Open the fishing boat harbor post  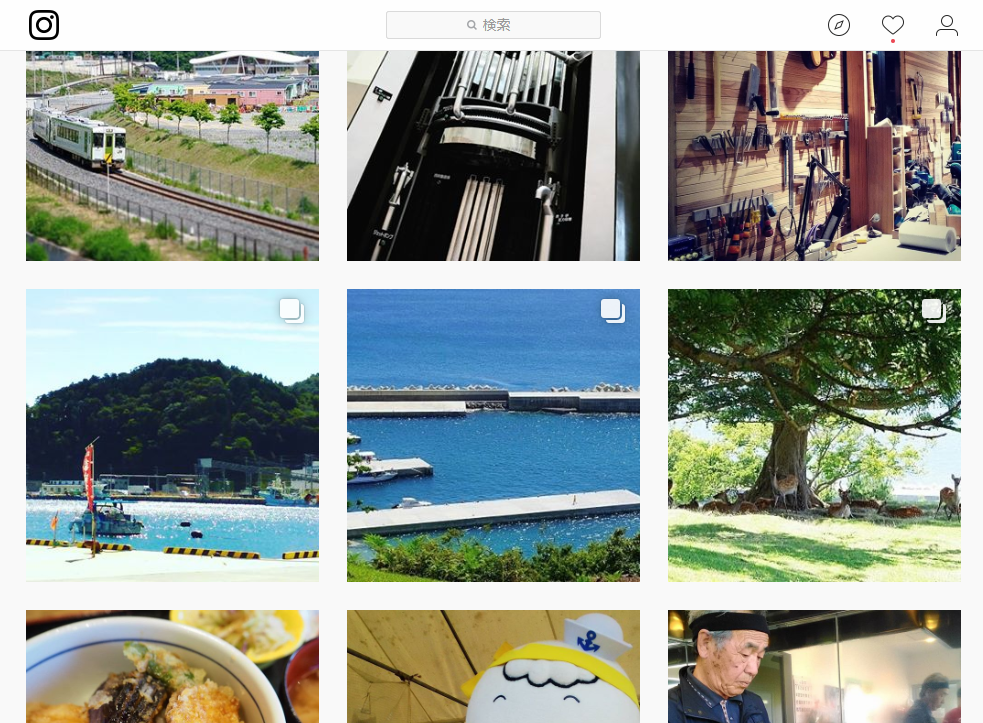pyautogui.click(x=172, y=435)
